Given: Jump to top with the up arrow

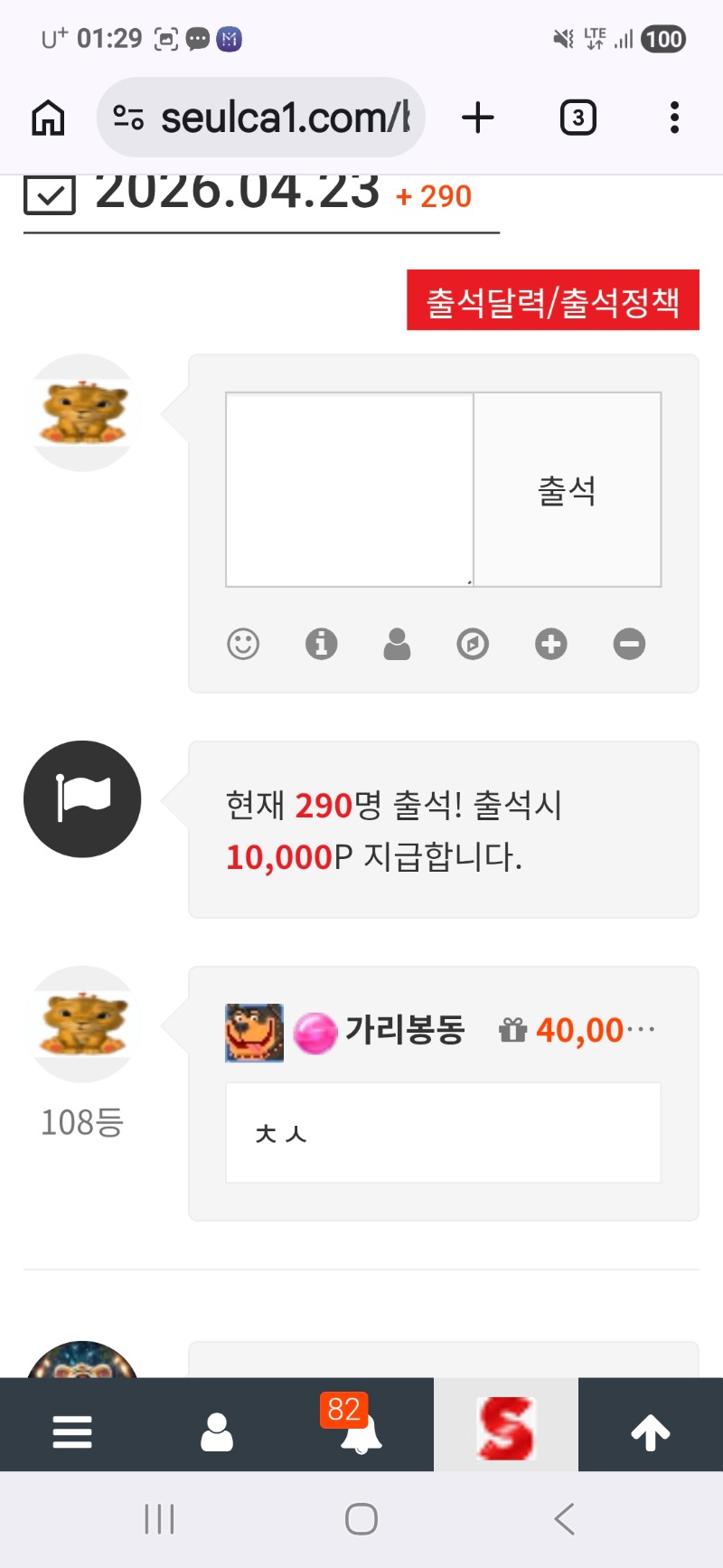Looking at the screenshot, I should tap(651, 1432).
